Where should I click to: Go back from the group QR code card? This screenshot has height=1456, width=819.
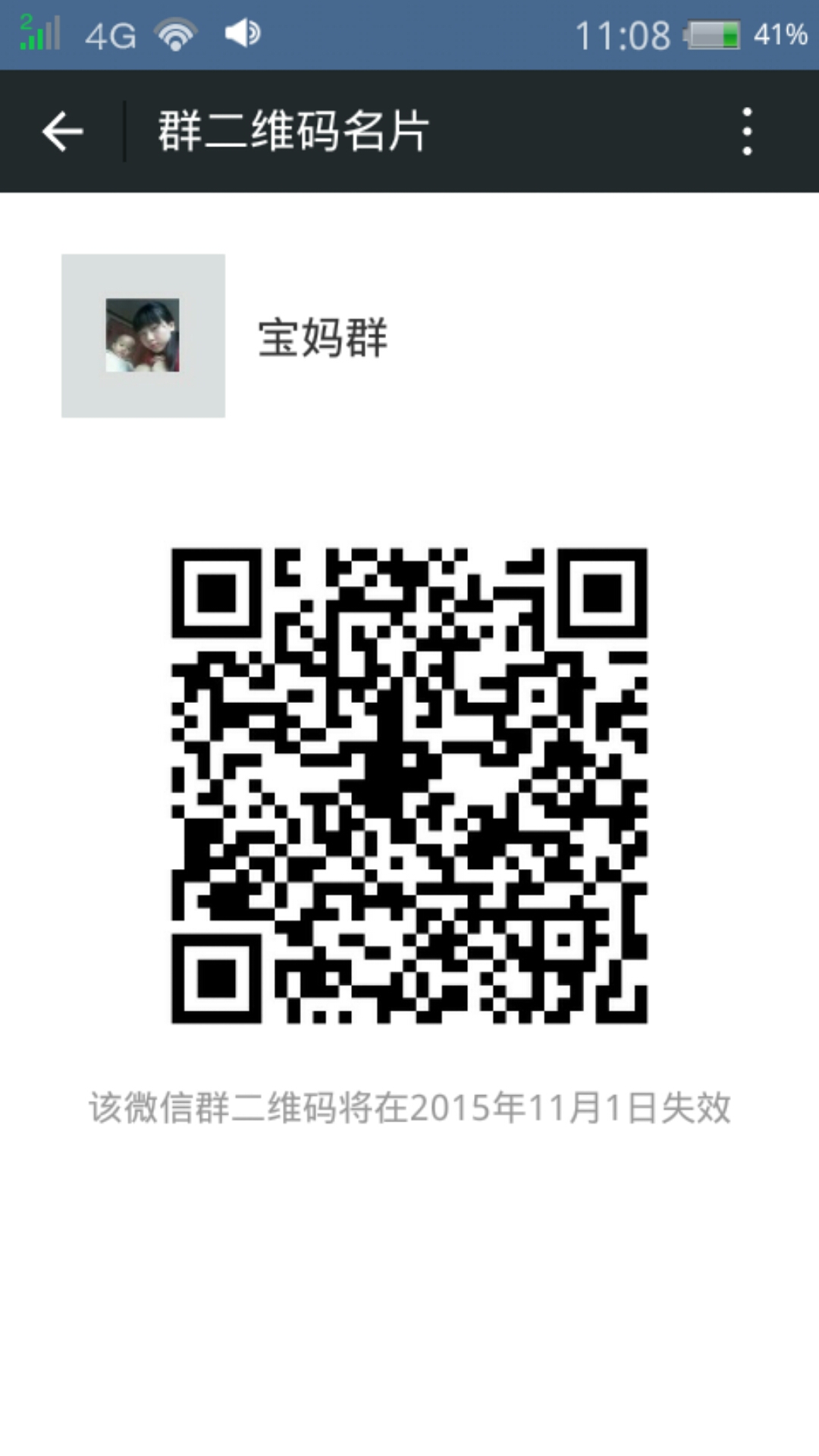(x=62, y=131)
